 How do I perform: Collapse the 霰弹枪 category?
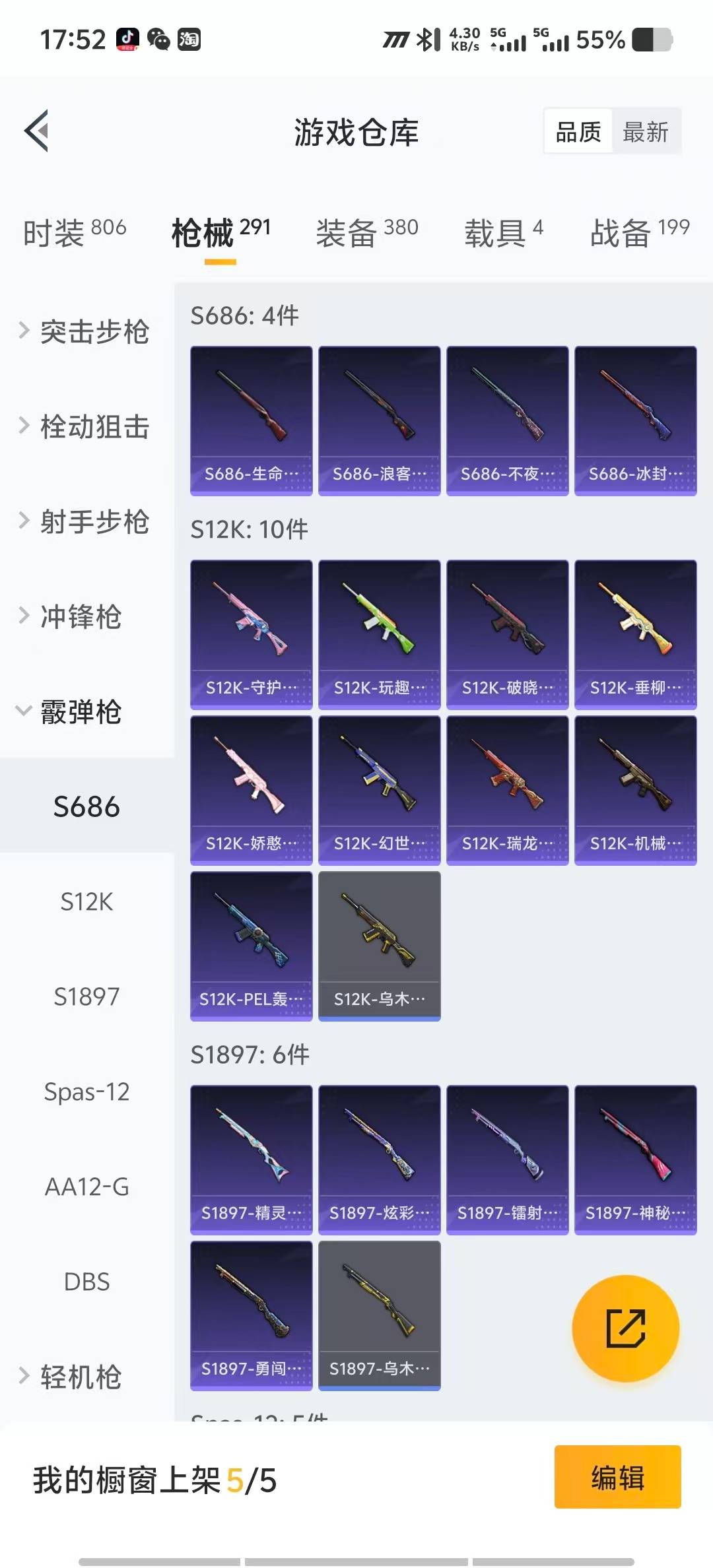click(81, 713)
